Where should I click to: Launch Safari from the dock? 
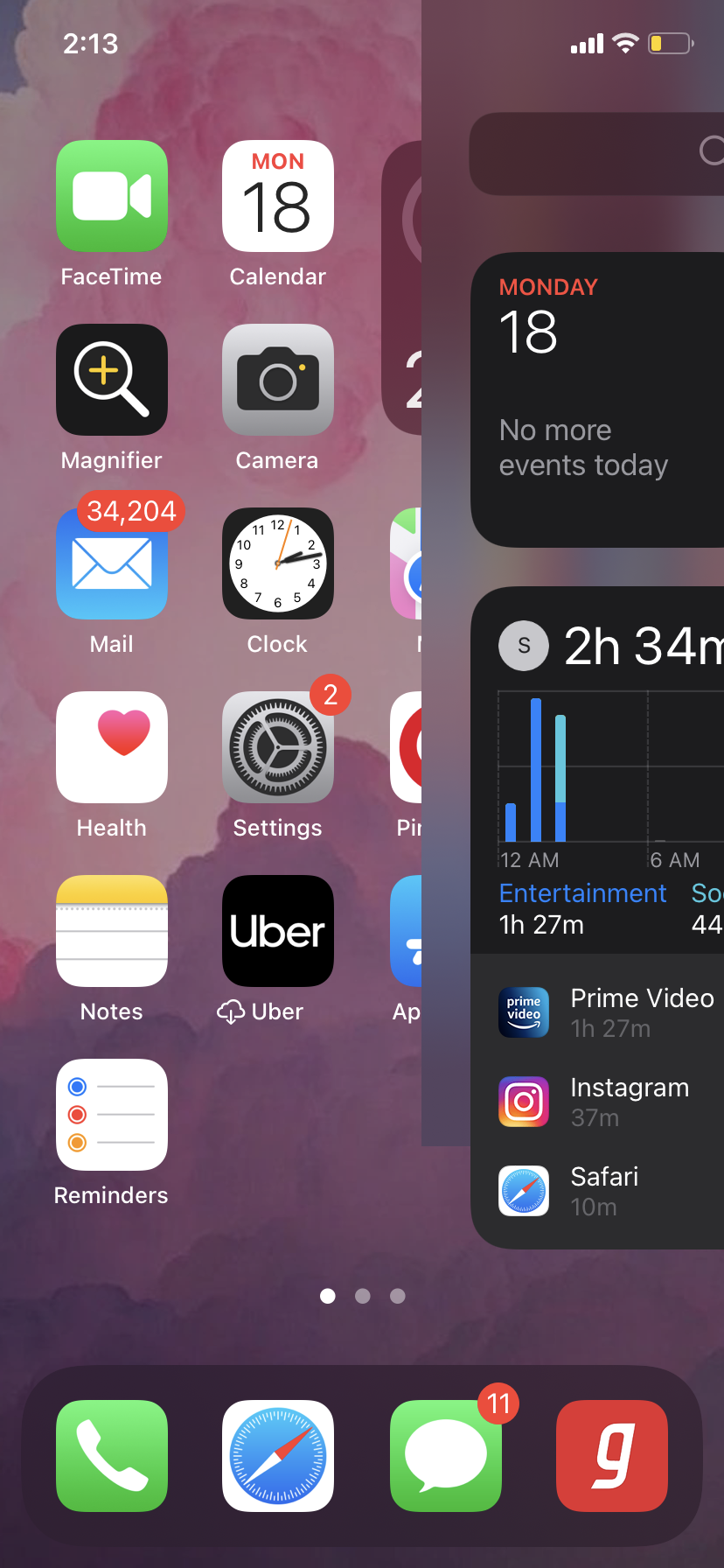278,1456
